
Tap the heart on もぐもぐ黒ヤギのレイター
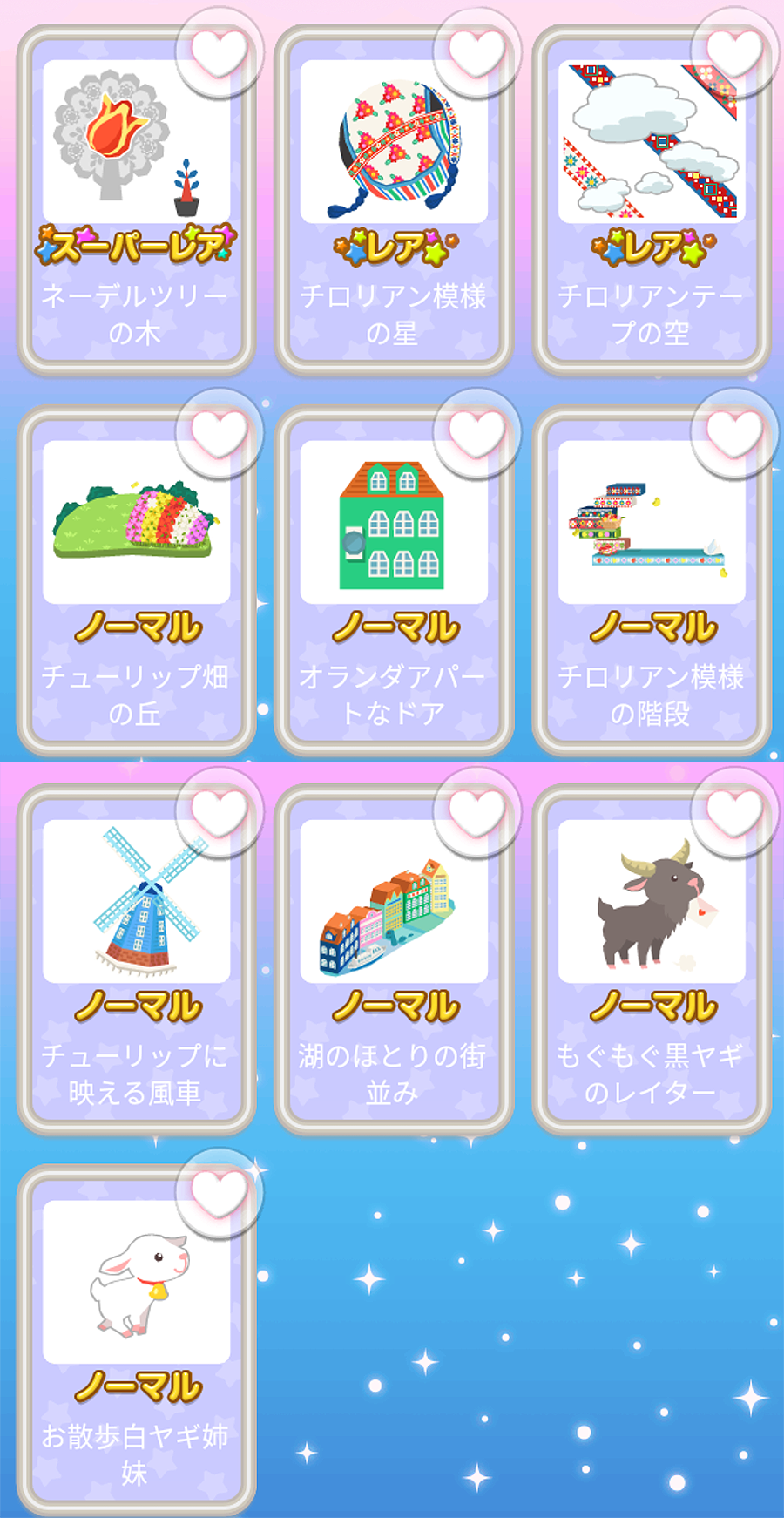point(734,812)
